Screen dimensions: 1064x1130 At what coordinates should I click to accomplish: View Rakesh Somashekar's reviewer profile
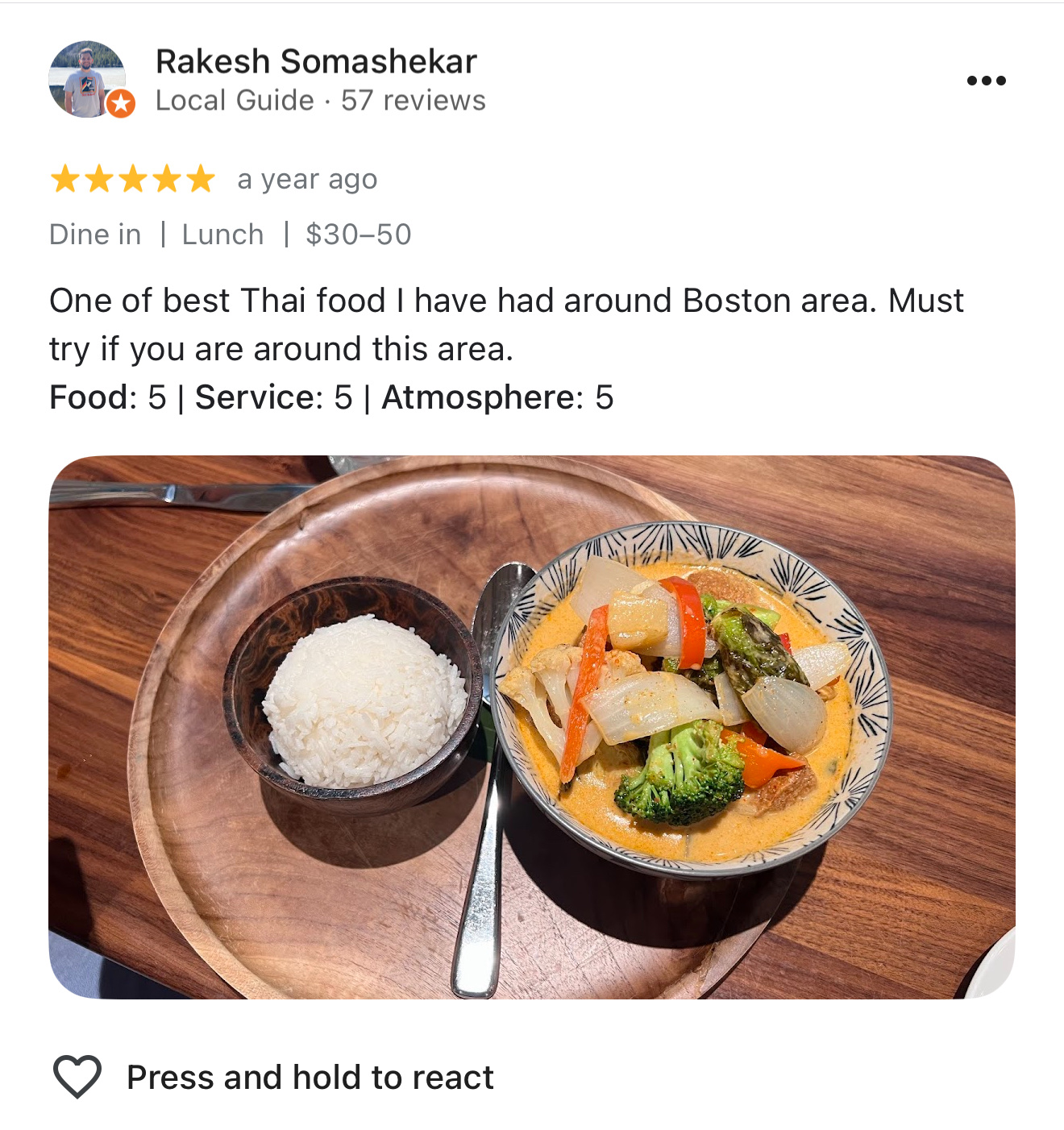315,62
